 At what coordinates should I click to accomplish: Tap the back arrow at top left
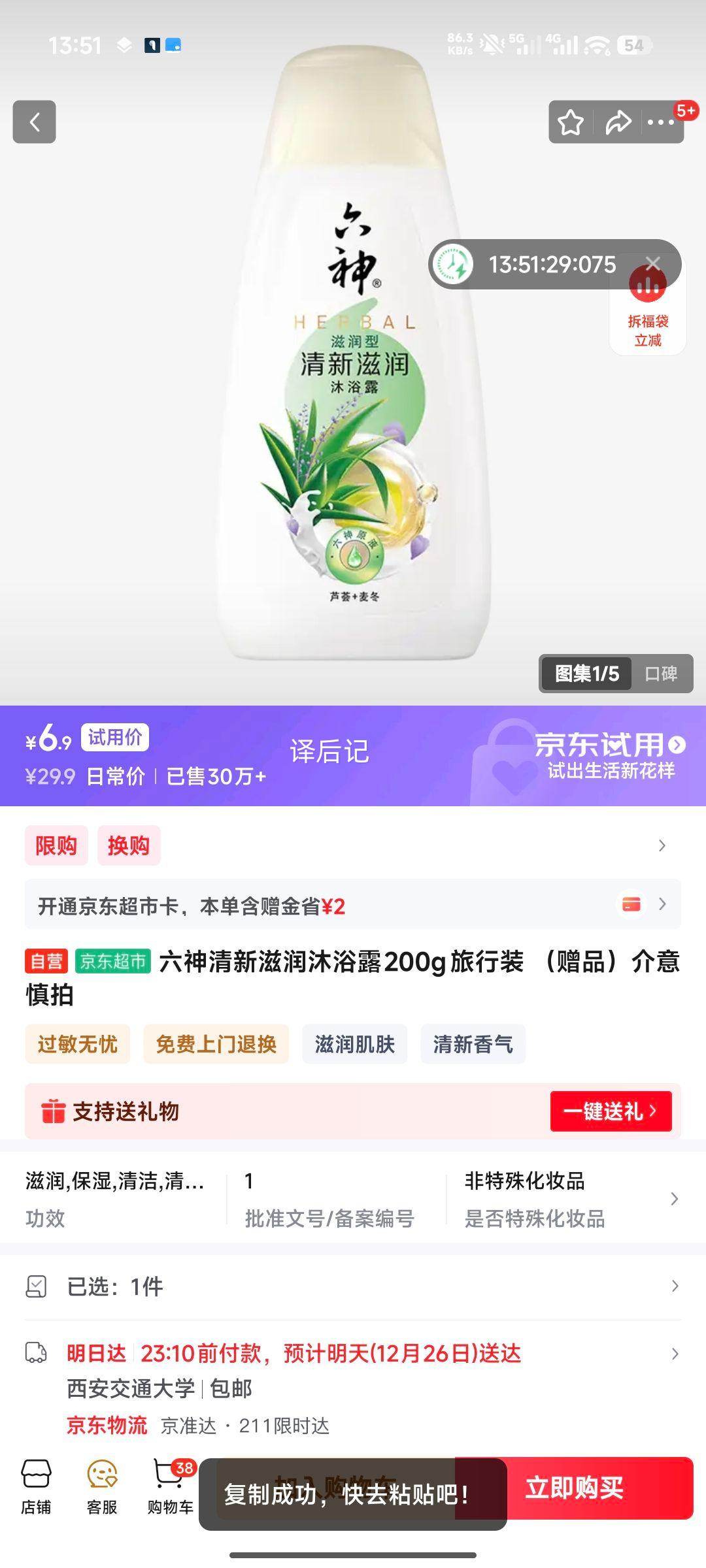coord(35,122)
